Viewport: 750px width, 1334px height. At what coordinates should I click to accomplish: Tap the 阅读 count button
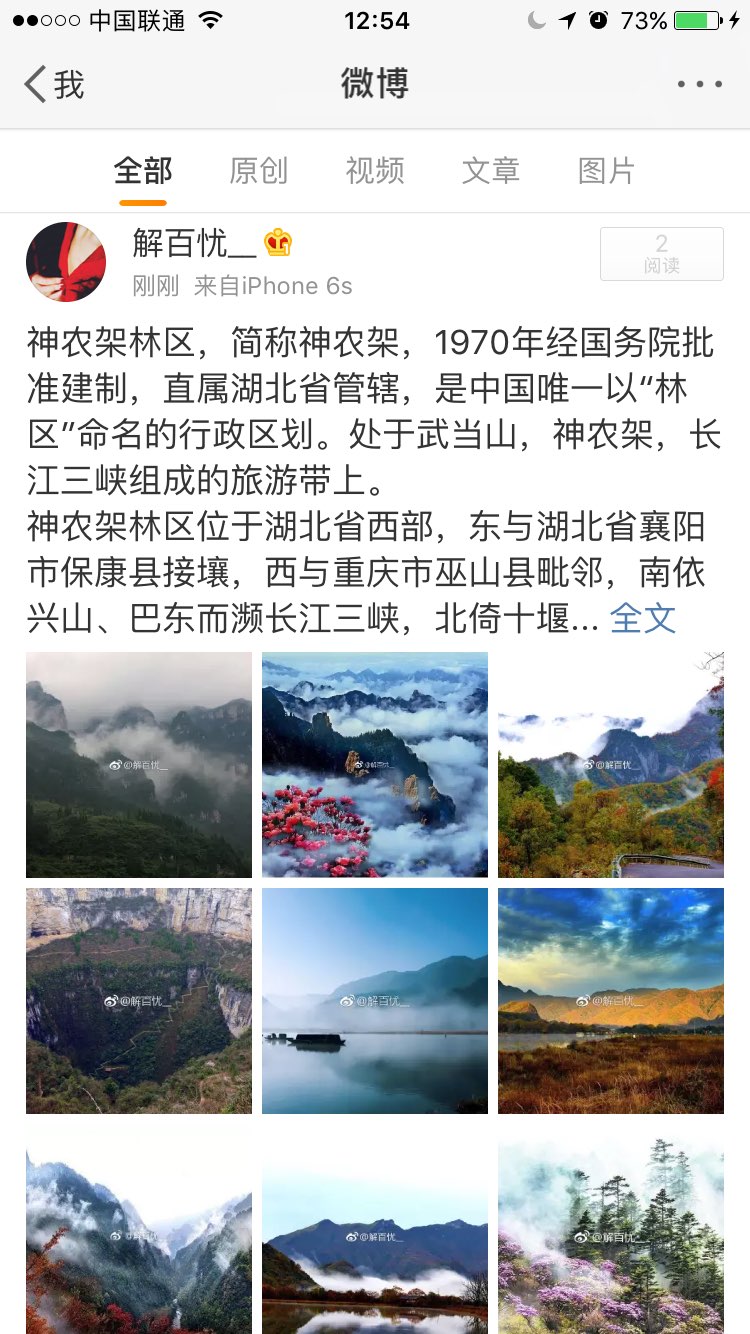(662, 254)
